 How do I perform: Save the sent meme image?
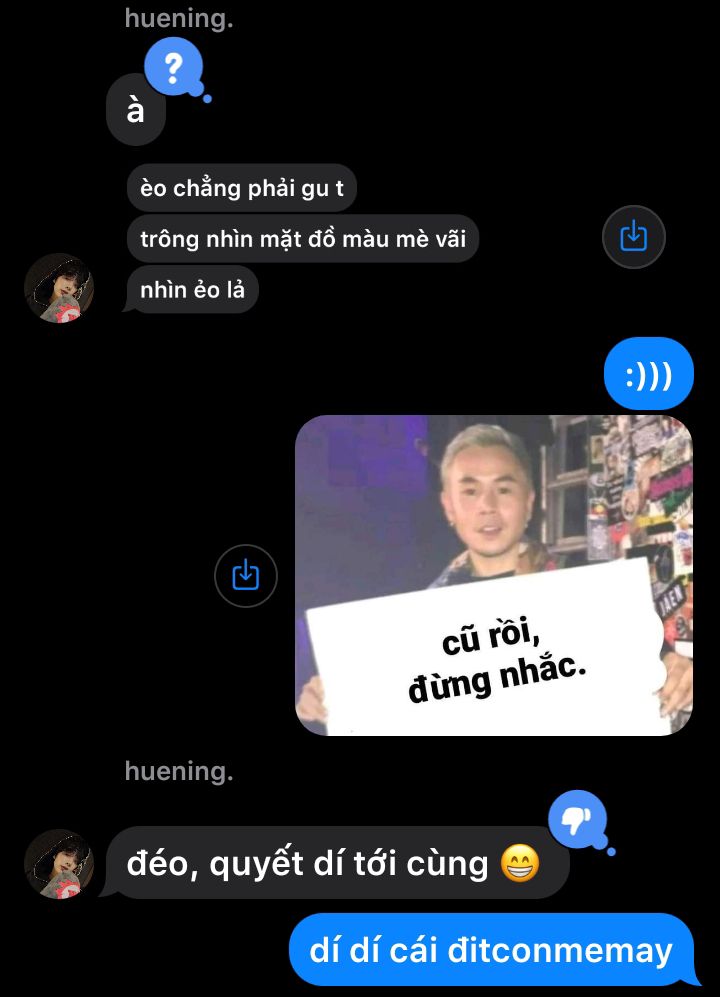(246, 576)
